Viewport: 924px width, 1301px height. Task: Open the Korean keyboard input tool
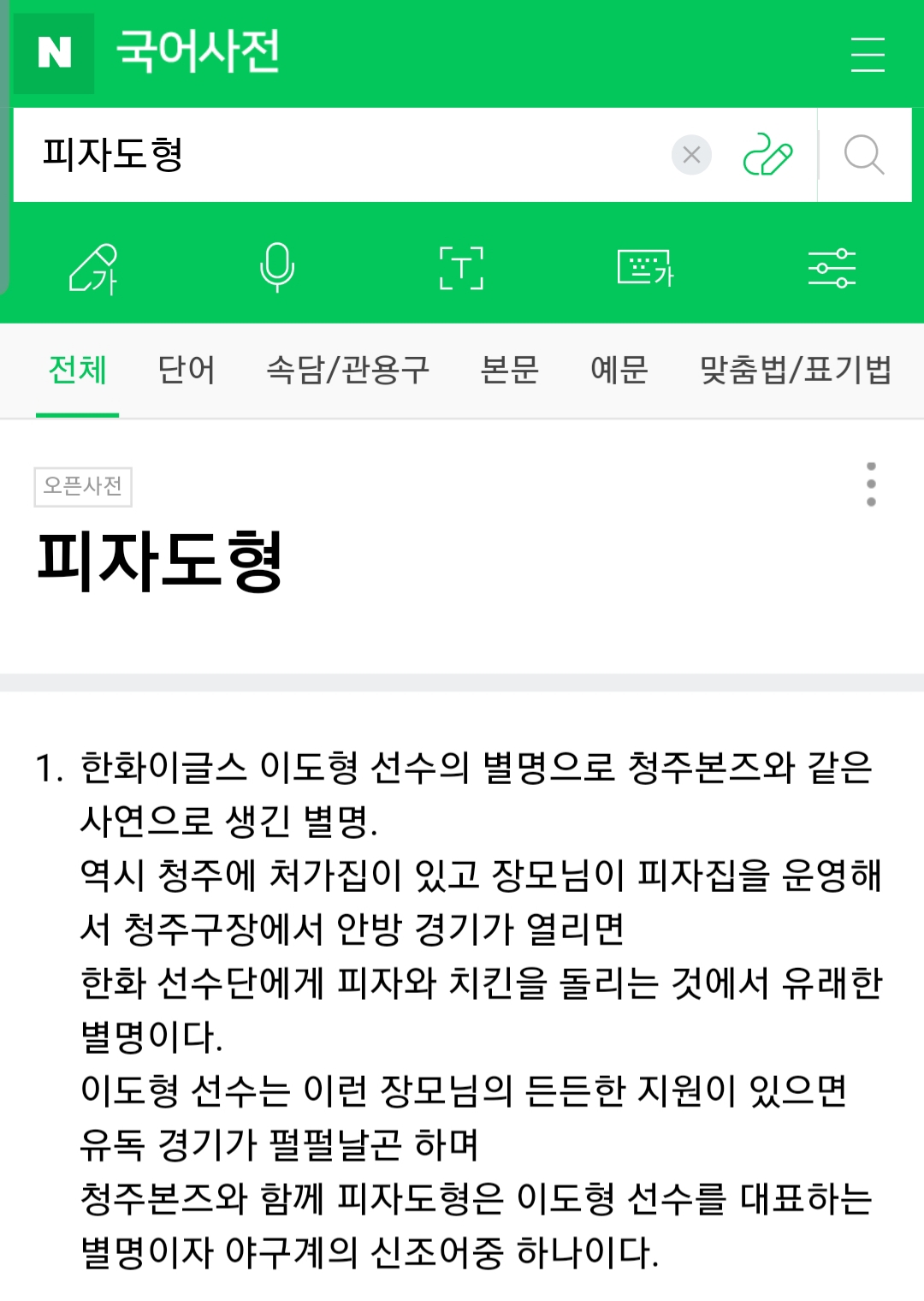coord(646,268)
